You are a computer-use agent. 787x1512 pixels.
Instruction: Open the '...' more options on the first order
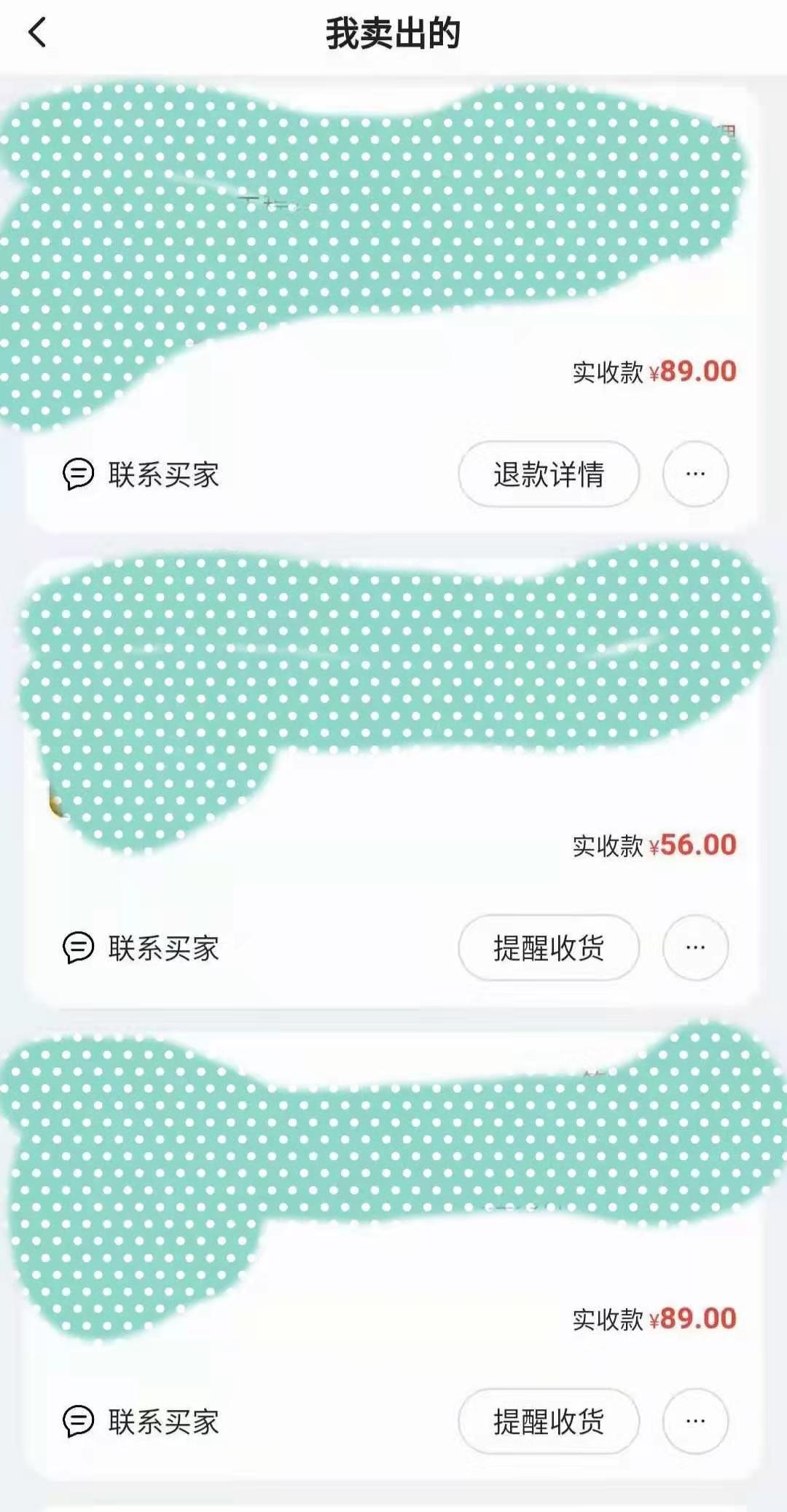point(695,474)
